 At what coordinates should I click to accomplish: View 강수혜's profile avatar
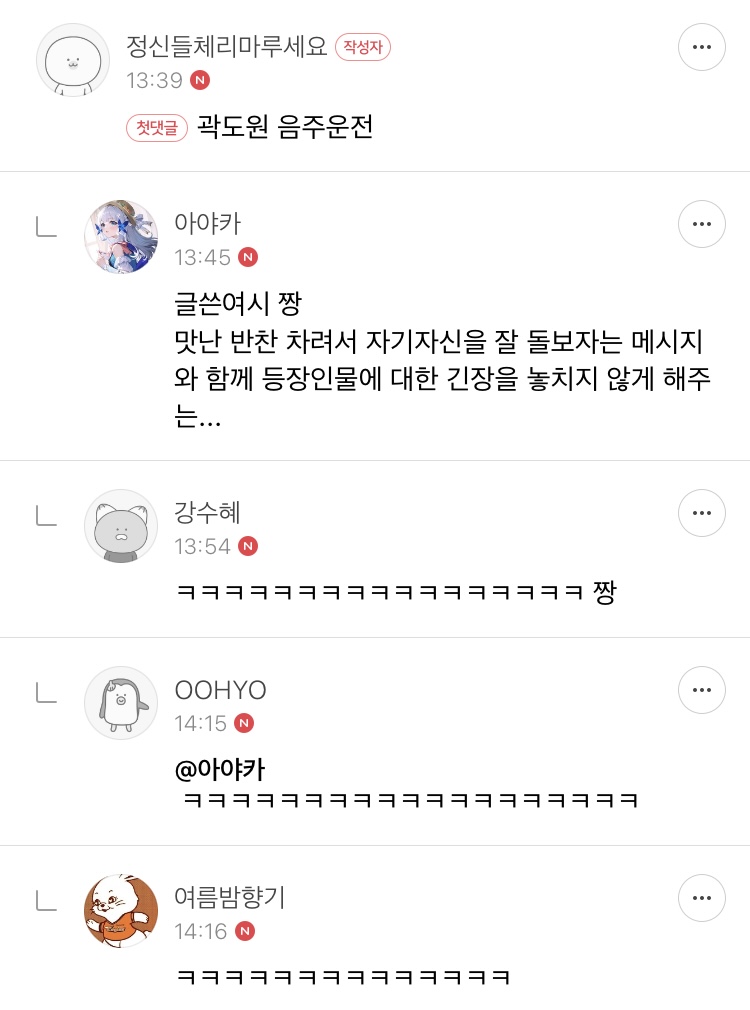pyautogui.click(x=121, y=526)
